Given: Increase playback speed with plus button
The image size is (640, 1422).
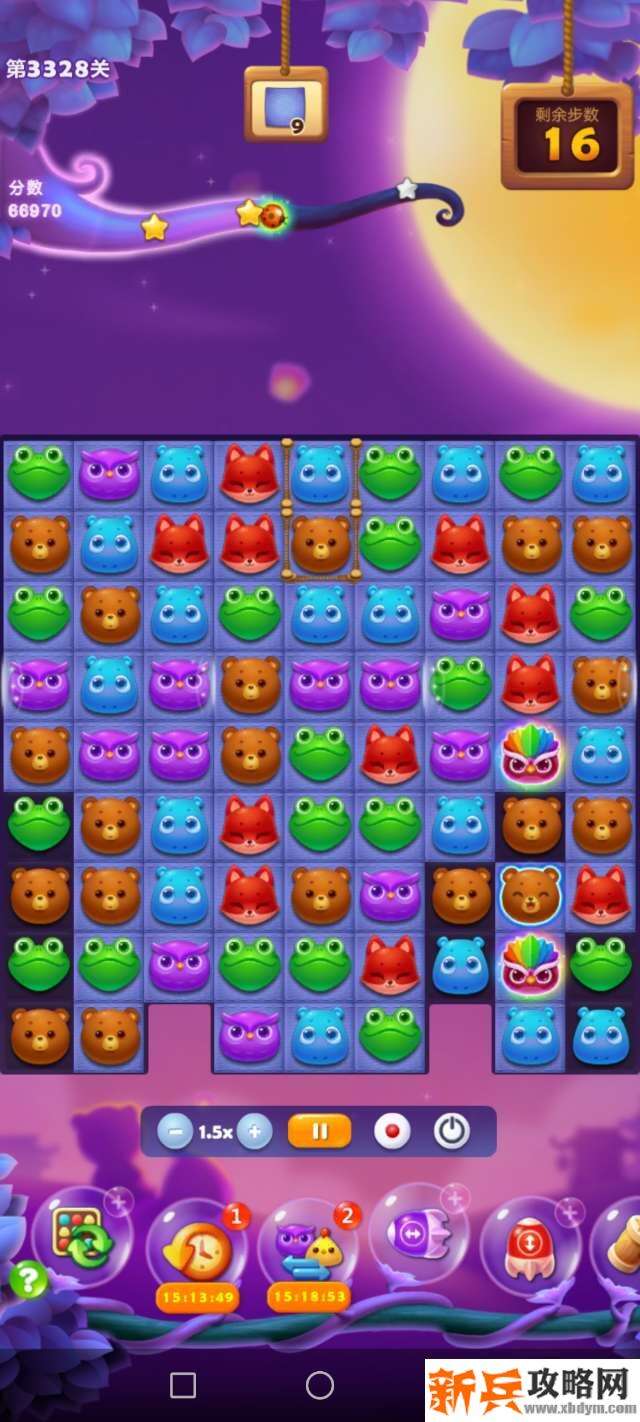Looking at the screenshot, I should pos(254,1132).
